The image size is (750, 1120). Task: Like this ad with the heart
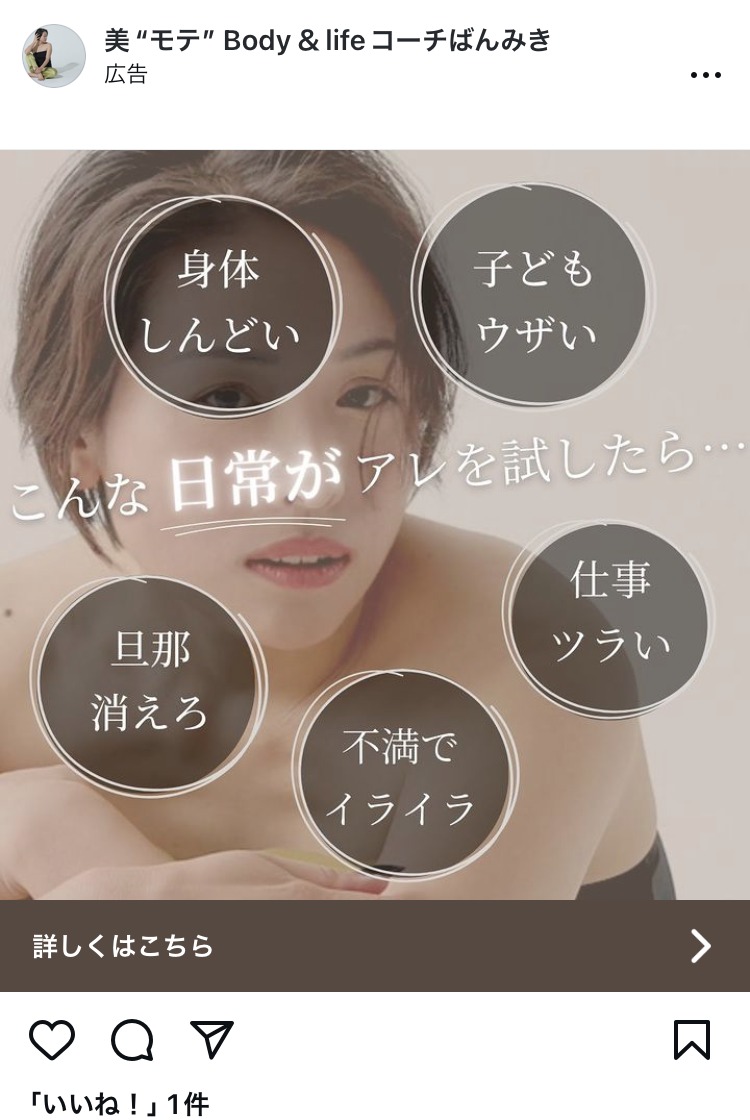pyautogui.click(x=52, y=1040)
